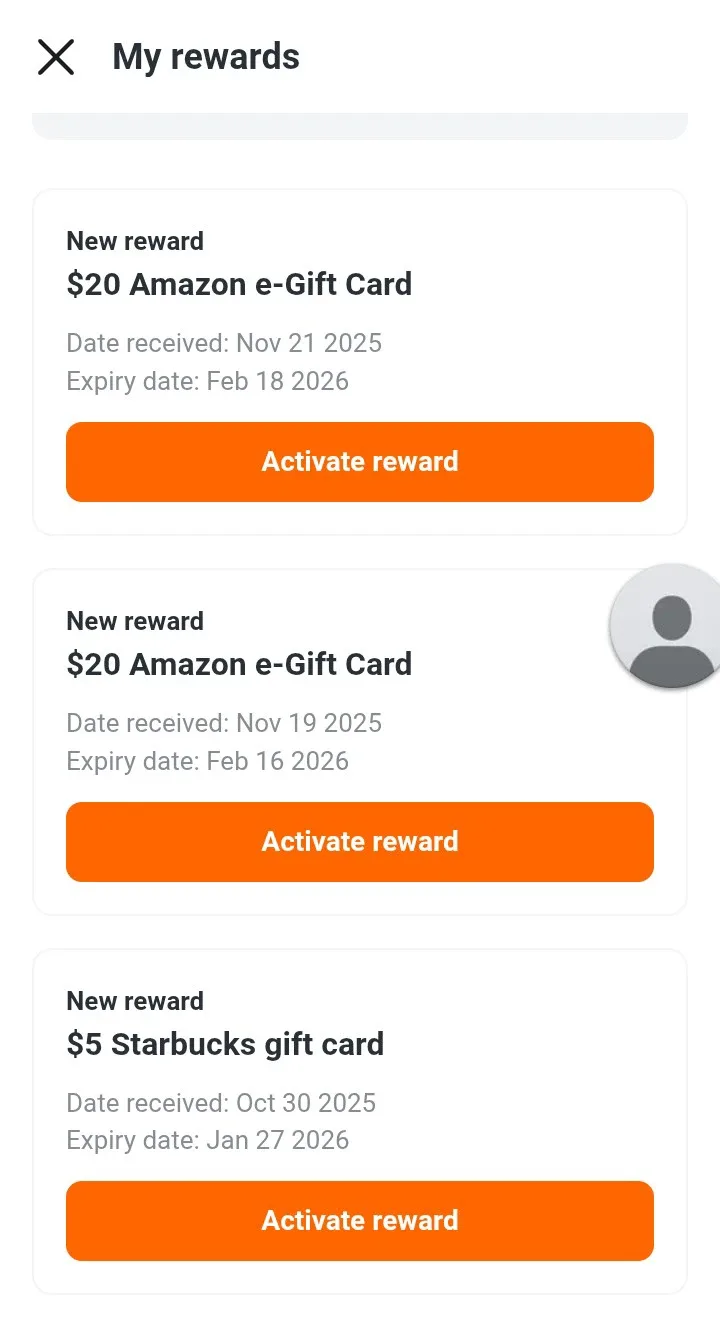Select the Jan 27 2026 expiry date text
This screenshot has width=720, height=1322.
207,1140
